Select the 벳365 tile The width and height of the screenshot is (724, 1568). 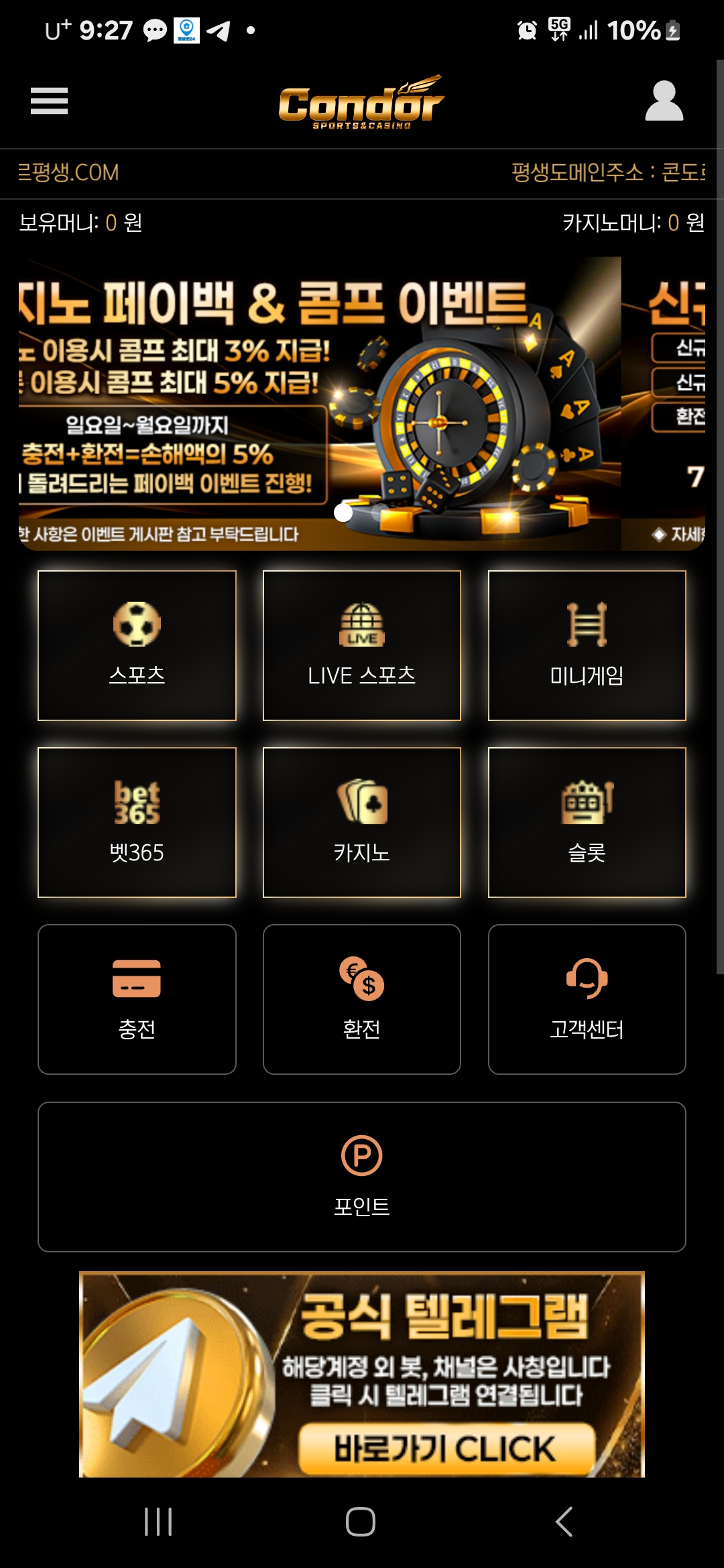137,822
